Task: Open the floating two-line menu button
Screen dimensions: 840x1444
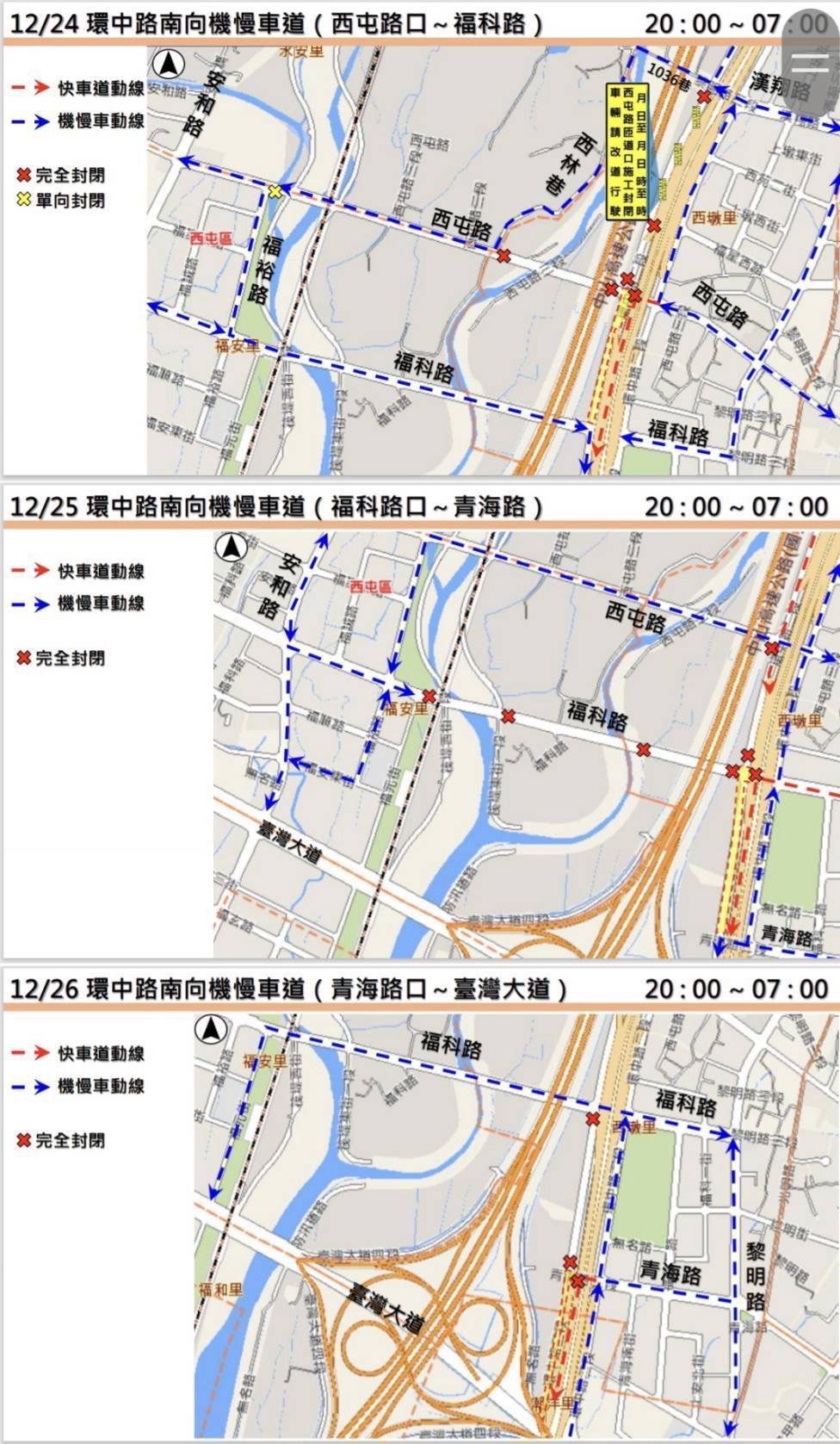Action: point(809,62)
